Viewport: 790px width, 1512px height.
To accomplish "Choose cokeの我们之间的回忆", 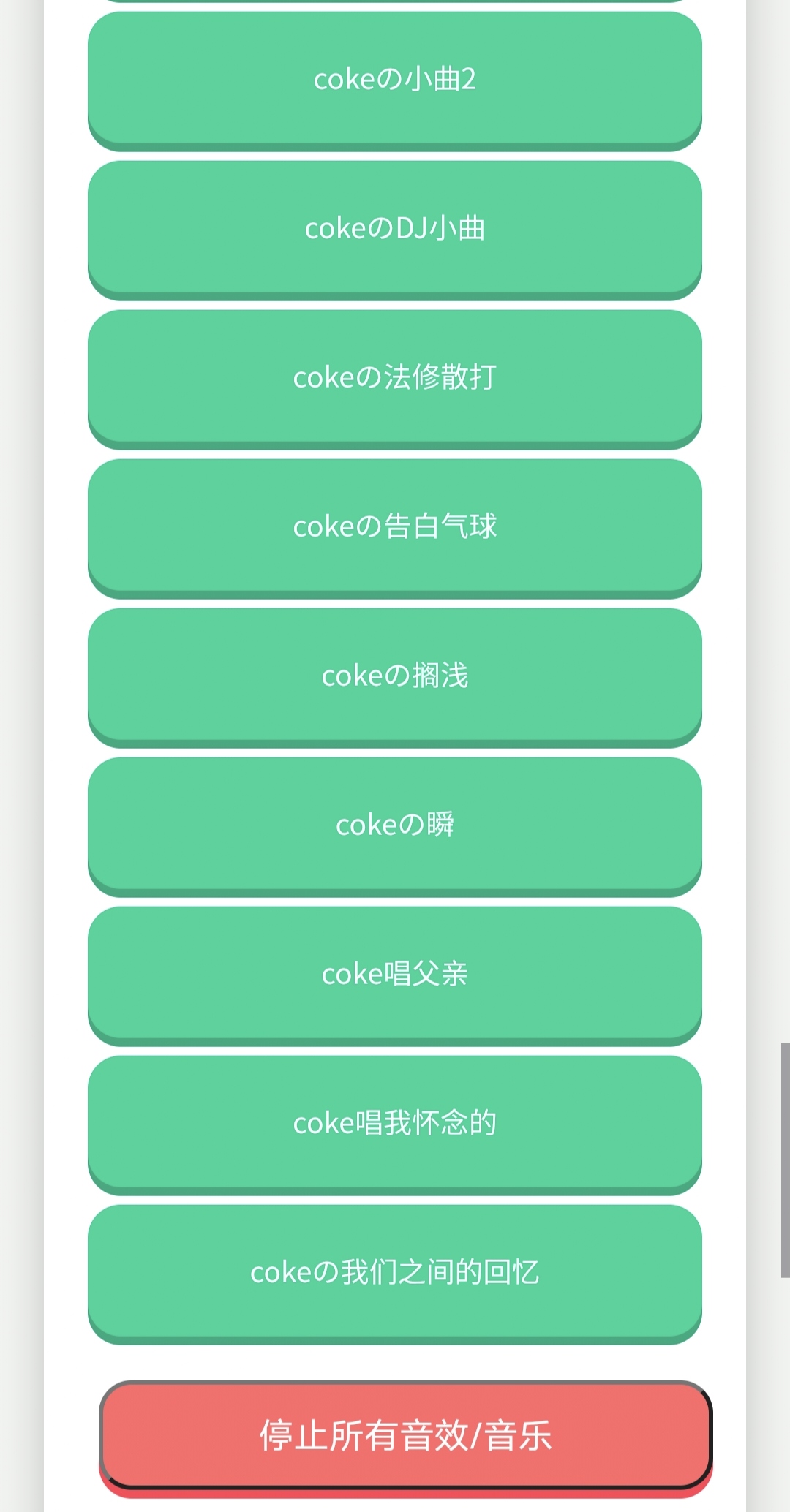I will 395,1272.
